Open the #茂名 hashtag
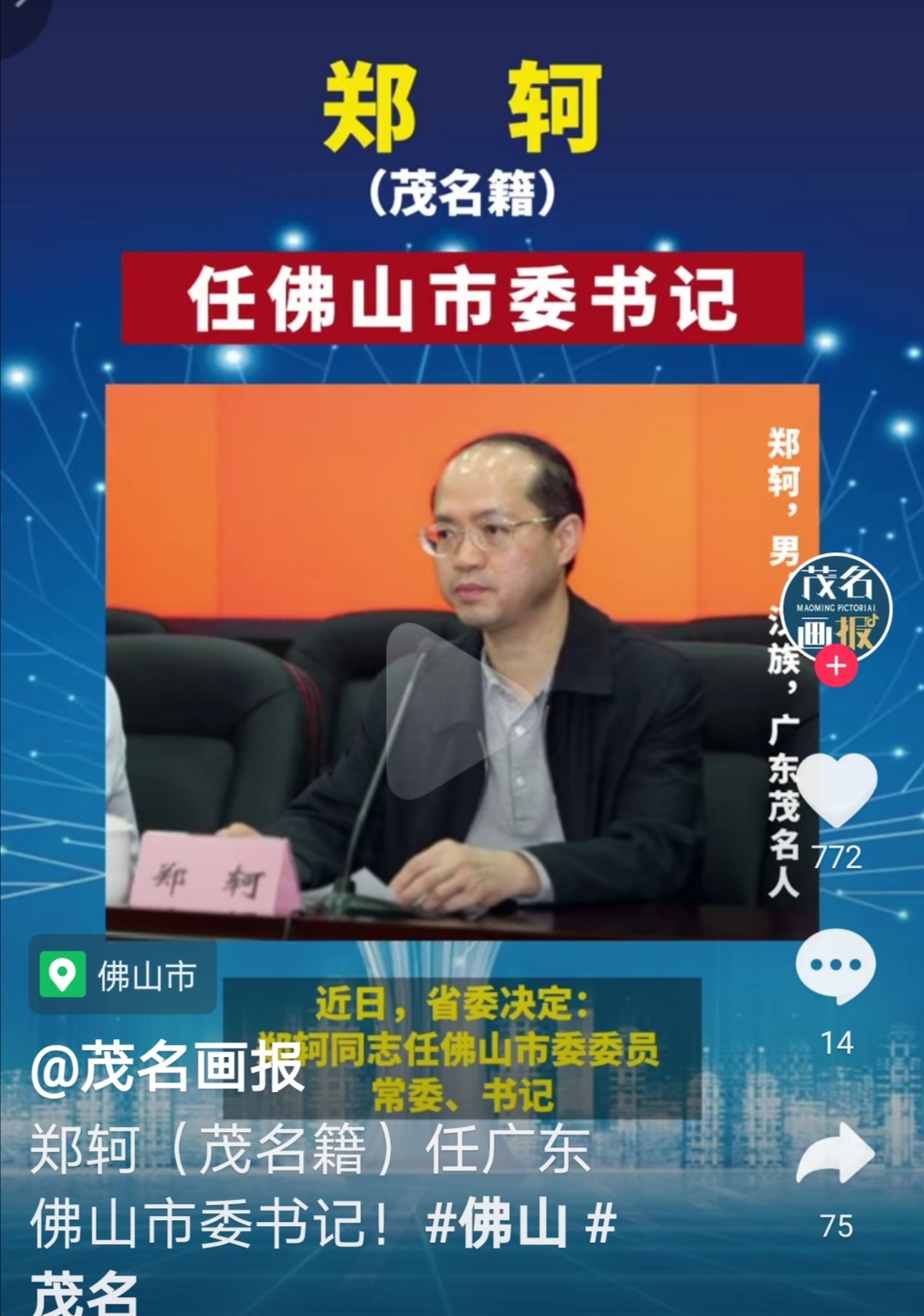Image resolution: width=924 pixels, height=1316 pixels. (86, 1291)
